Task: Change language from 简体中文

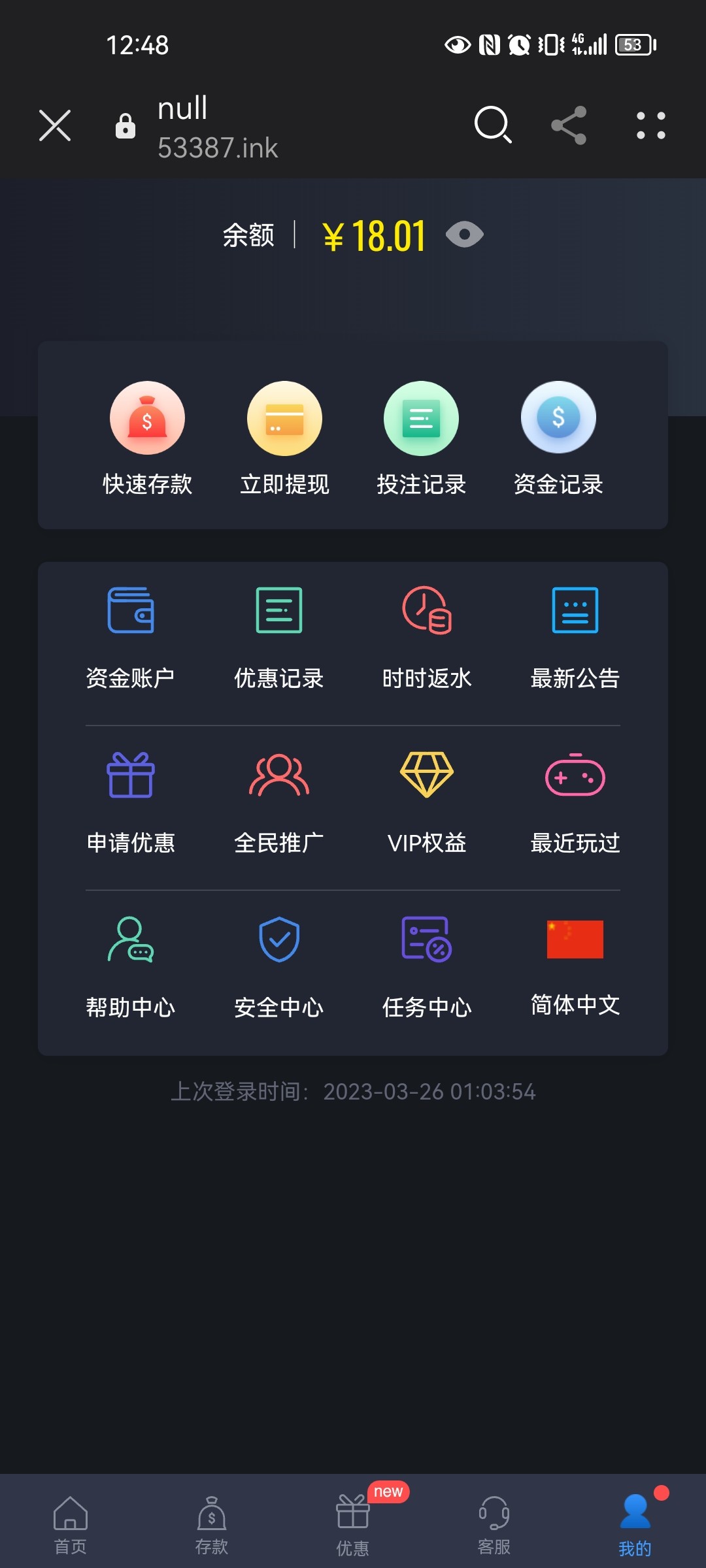Action: pyautogui.click(x=575, y=967)
